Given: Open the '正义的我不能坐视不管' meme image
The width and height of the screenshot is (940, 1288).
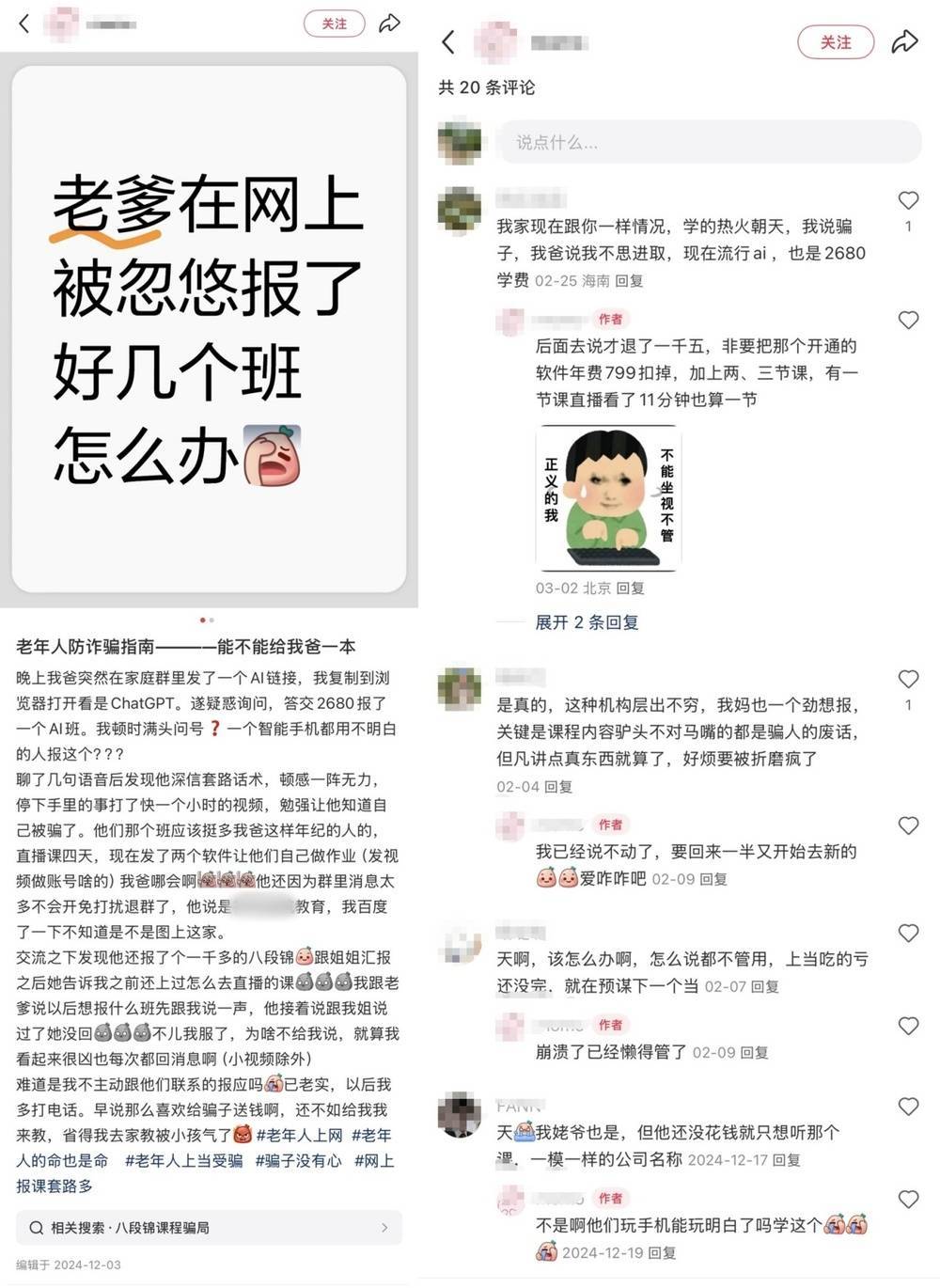Looking at the screenshot, I should coord(608,498).
